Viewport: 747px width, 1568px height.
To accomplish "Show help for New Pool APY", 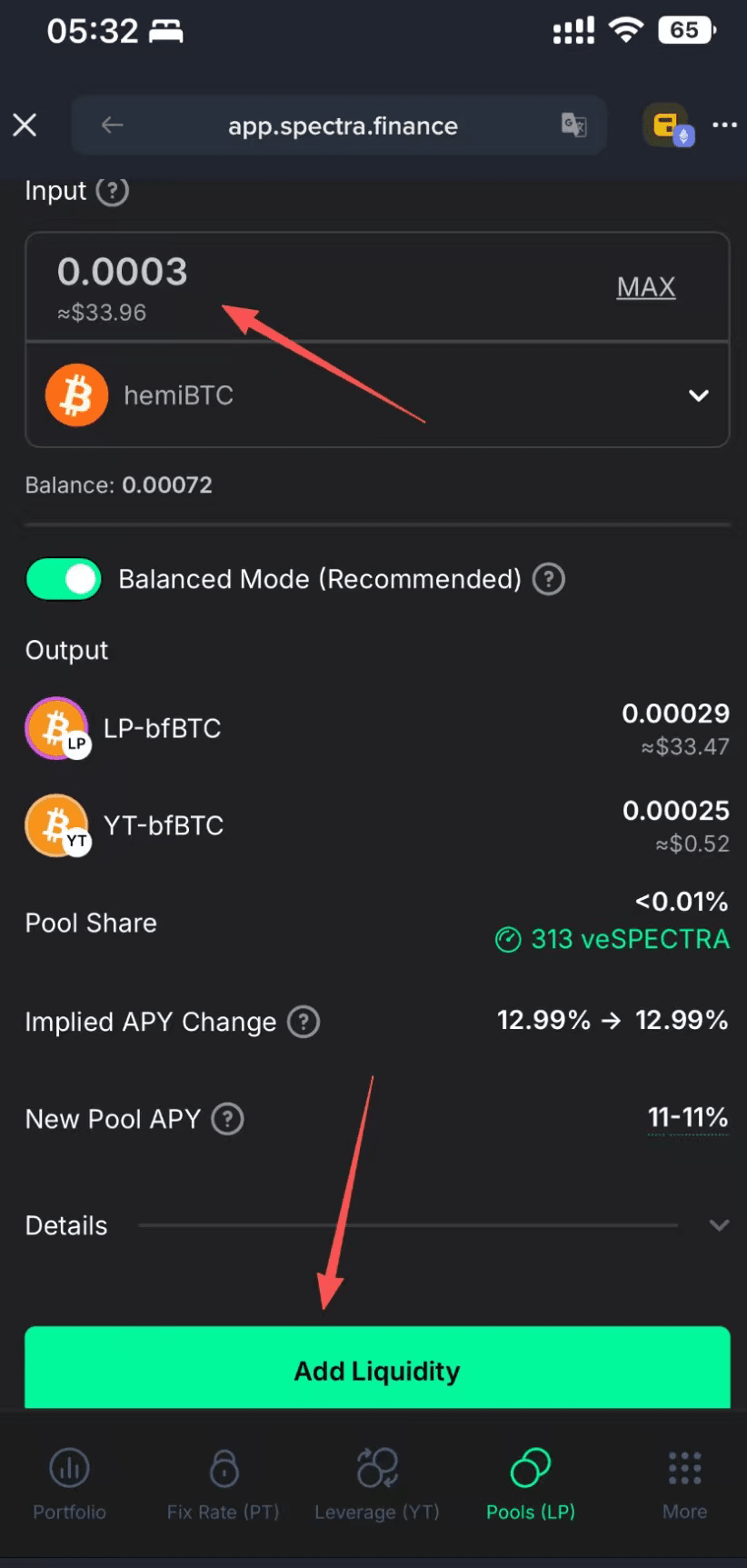I will (227, 1119).
